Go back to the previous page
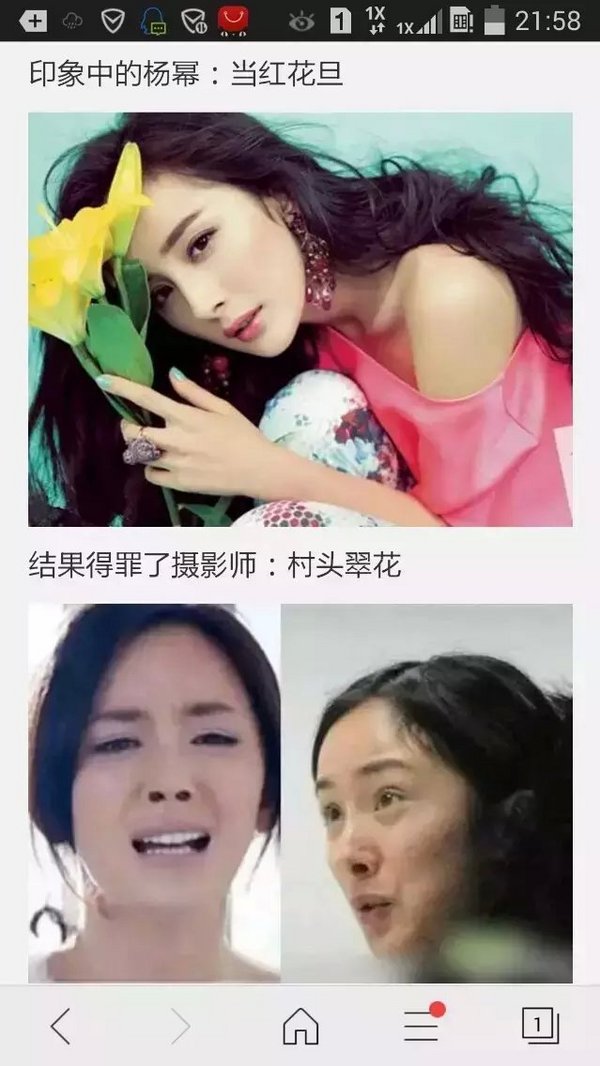The width and height of the screenshot is (600, 1066). [x=60, y=1026]
